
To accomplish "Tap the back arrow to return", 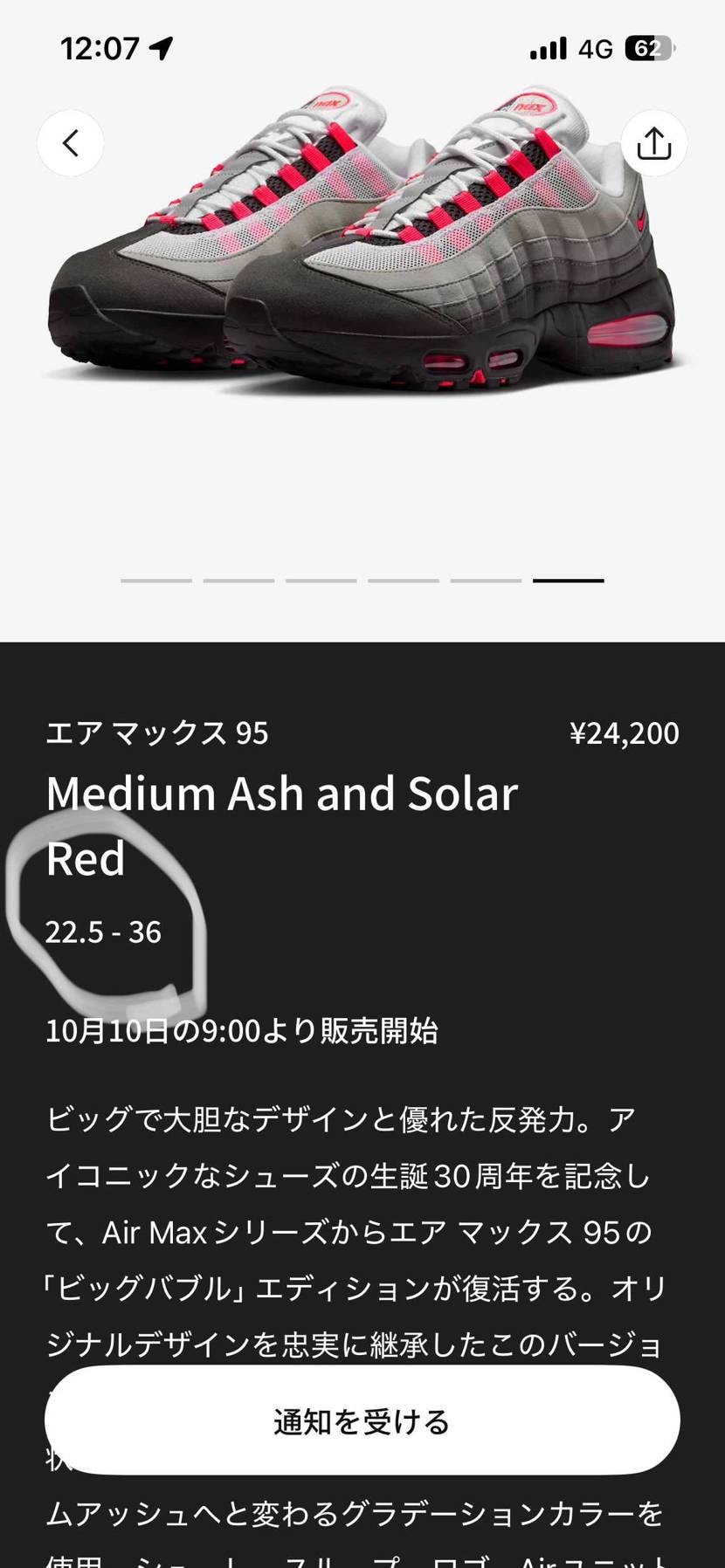I will click(x=71, y=142).
